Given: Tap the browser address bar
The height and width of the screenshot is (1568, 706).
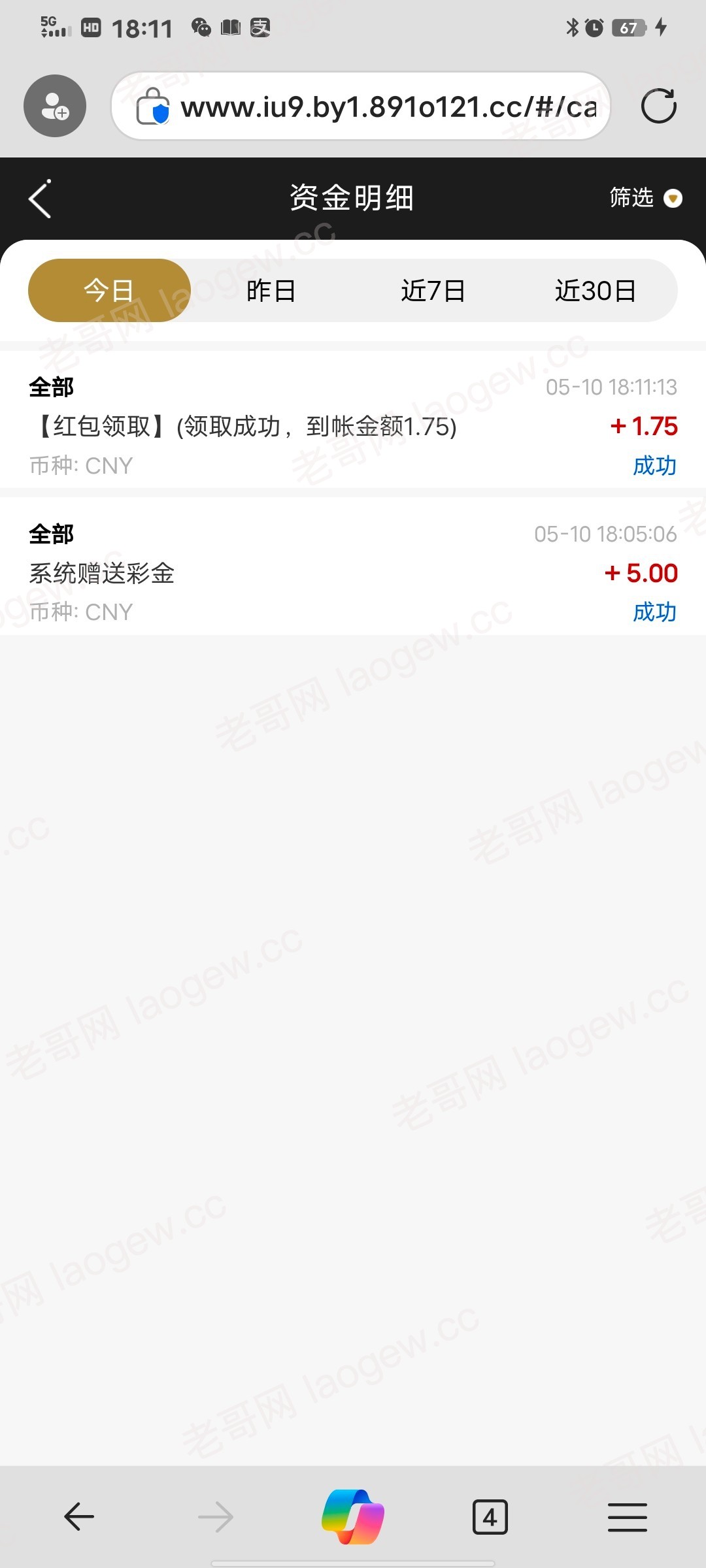Looking at the screenshot, I should pyautogui.click(x=361, y=106).
